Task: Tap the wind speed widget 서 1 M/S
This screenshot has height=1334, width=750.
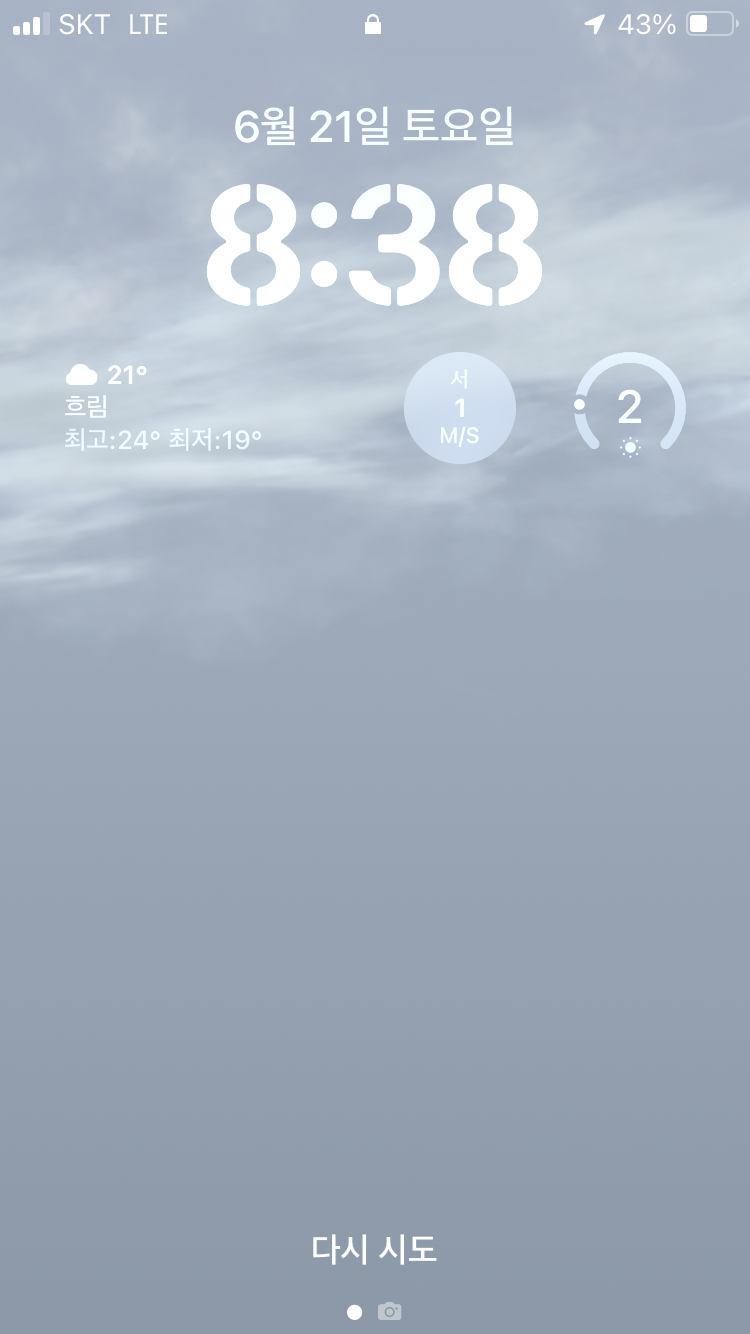Action: [x=460, y=408]
